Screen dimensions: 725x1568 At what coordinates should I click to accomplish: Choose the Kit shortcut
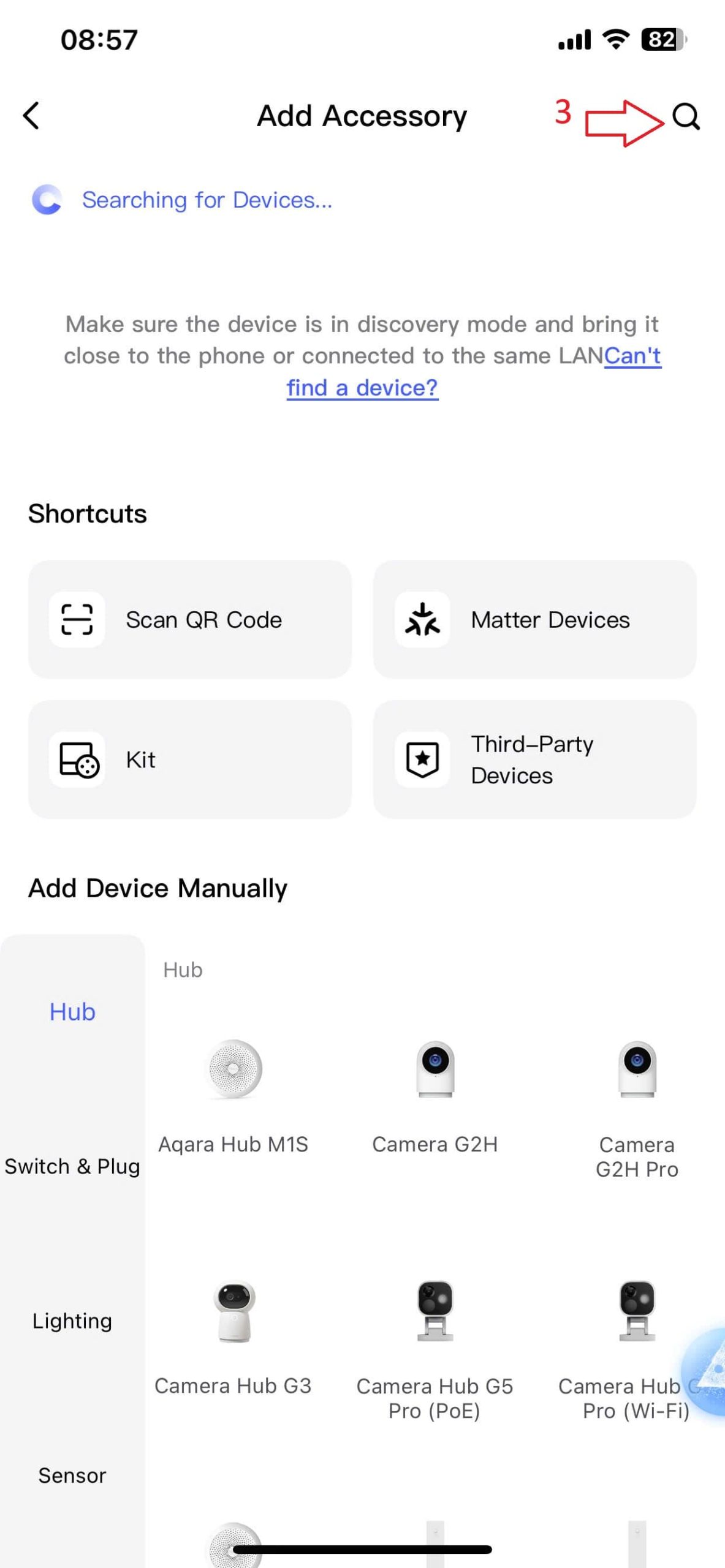[x=190, y=759]
